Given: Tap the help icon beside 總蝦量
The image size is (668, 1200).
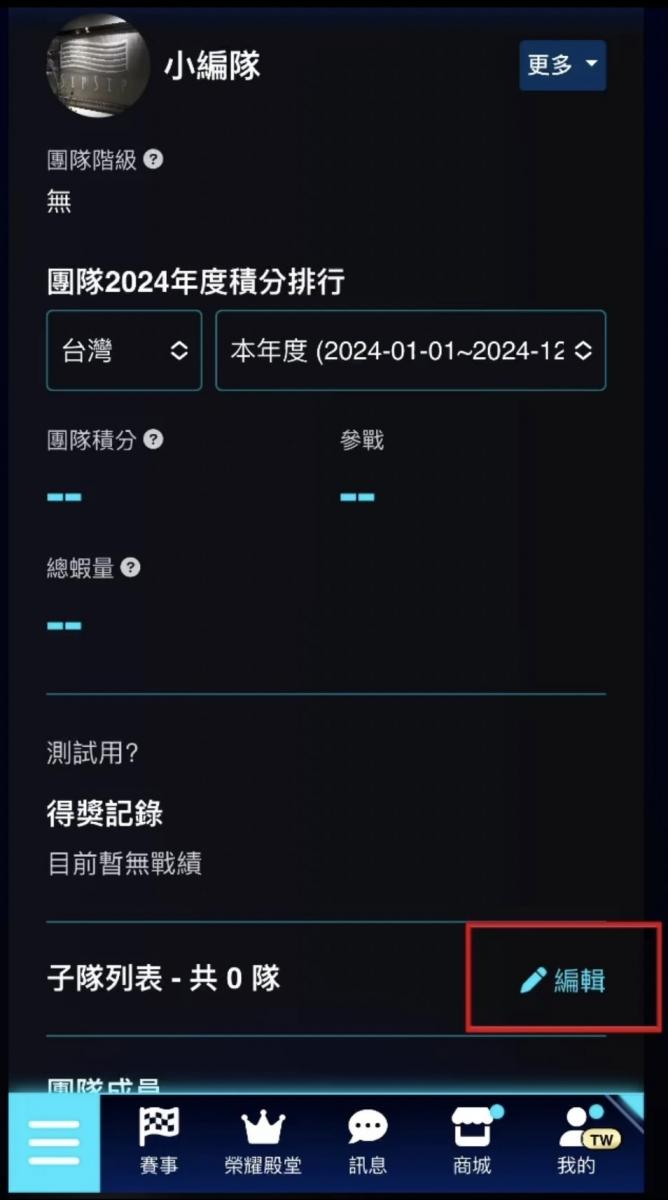Looking at the screenshot, I should (131, 568).
